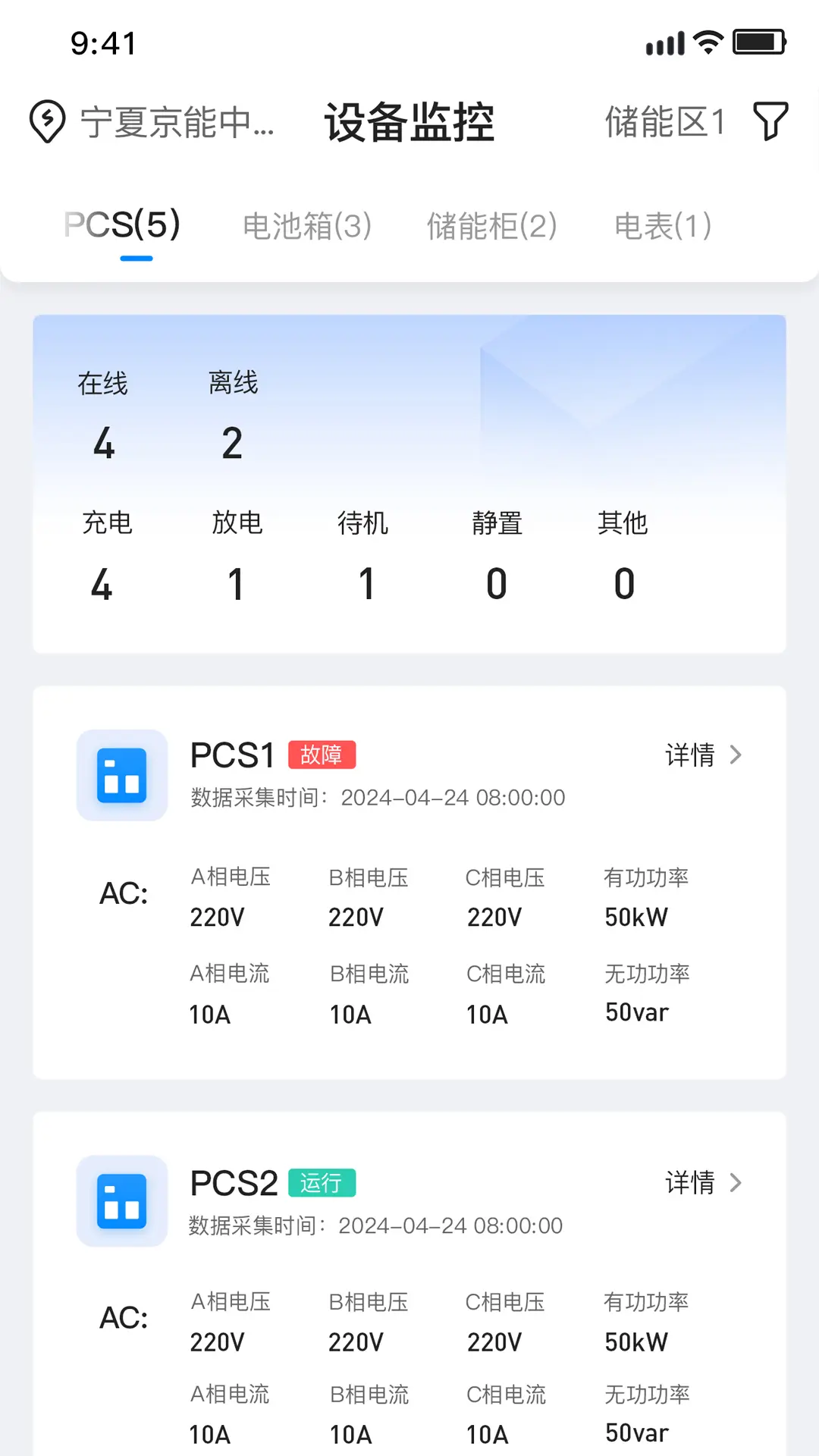Open 详情 for PCS1
The image size is (819, 1456).
click(x=703, y=755)
